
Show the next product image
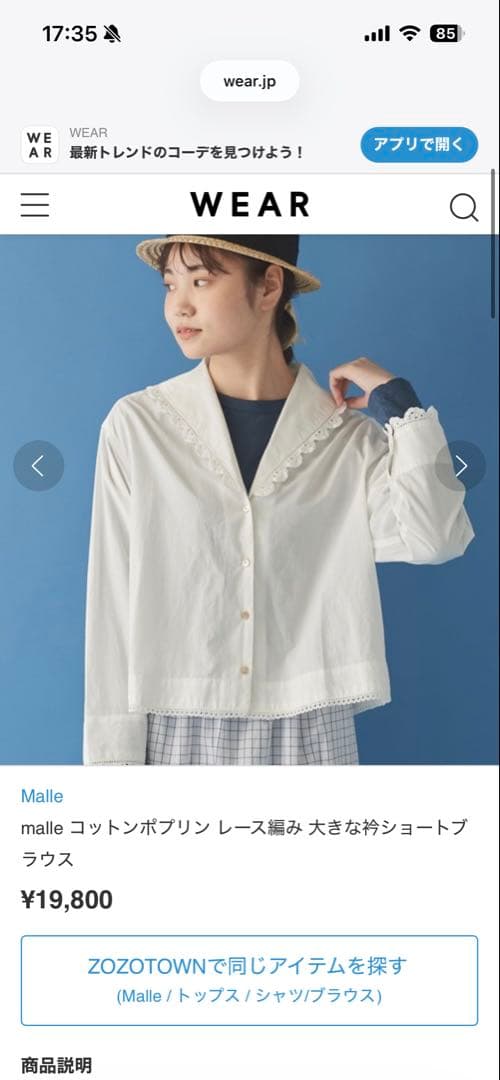460,466
